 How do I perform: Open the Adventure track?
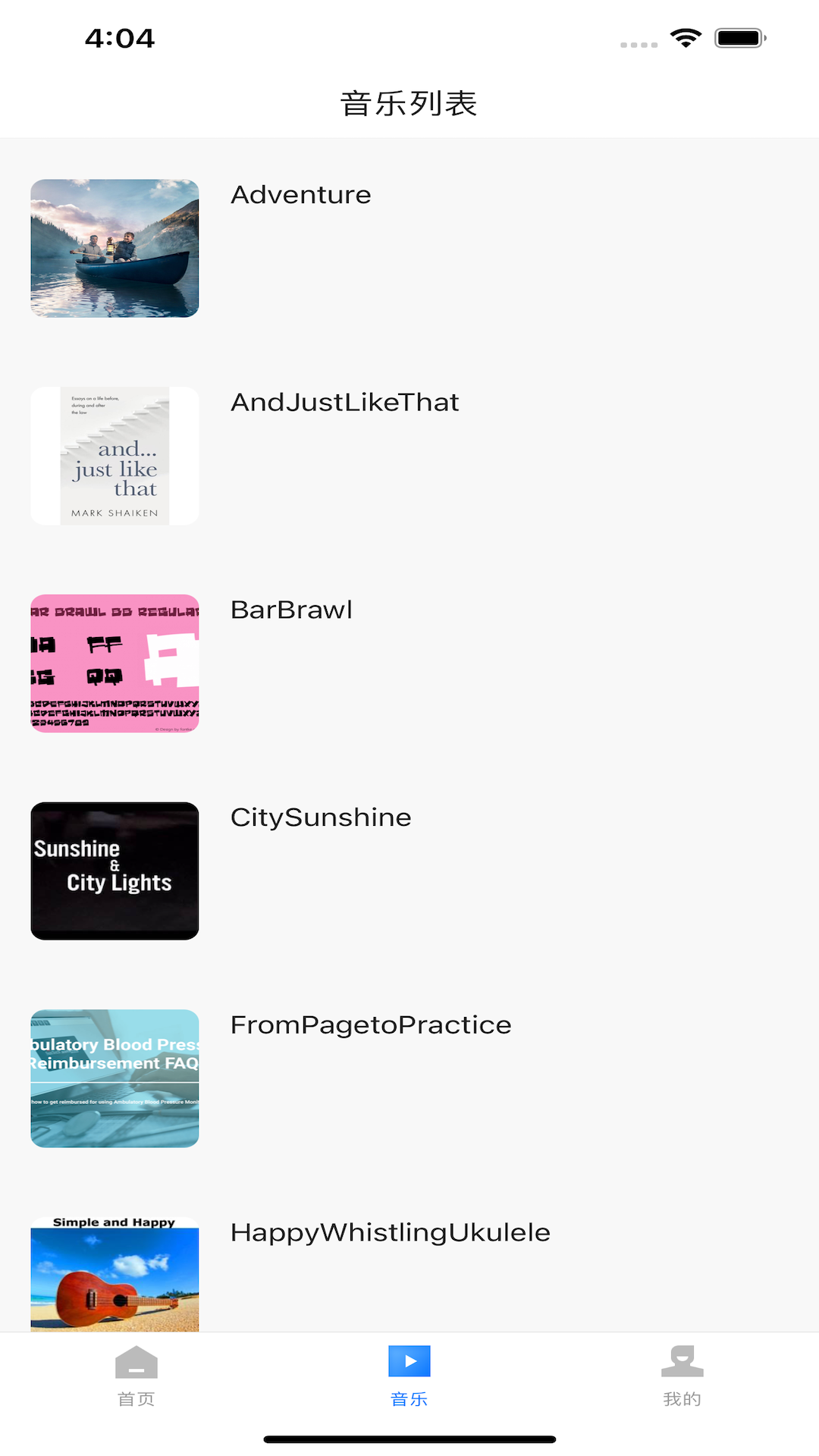tap(301, 196)
